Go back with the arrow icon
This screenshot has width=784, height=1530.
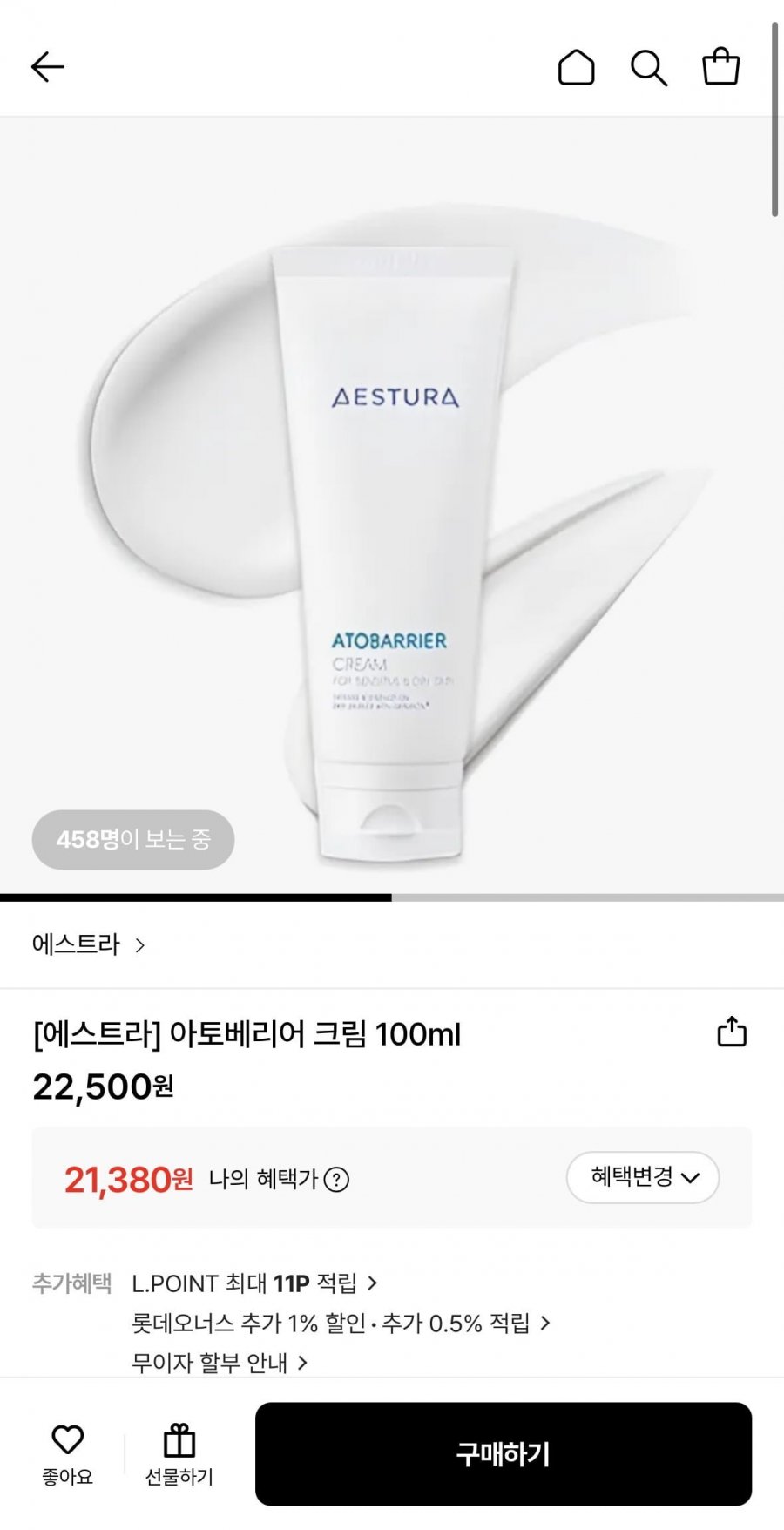48,67
